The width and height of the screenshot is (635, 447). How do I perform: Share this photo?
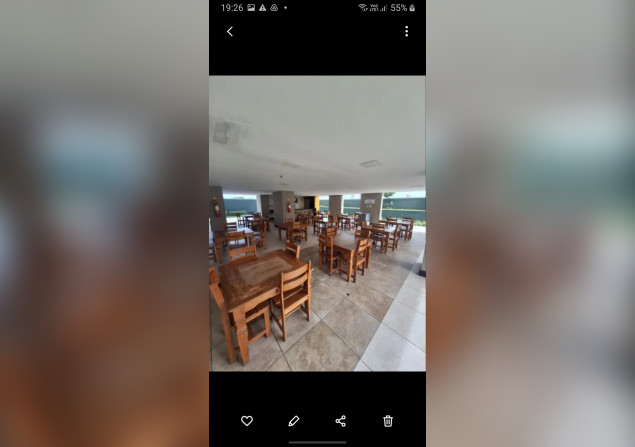pyautogui.click(x=341, y=421)
